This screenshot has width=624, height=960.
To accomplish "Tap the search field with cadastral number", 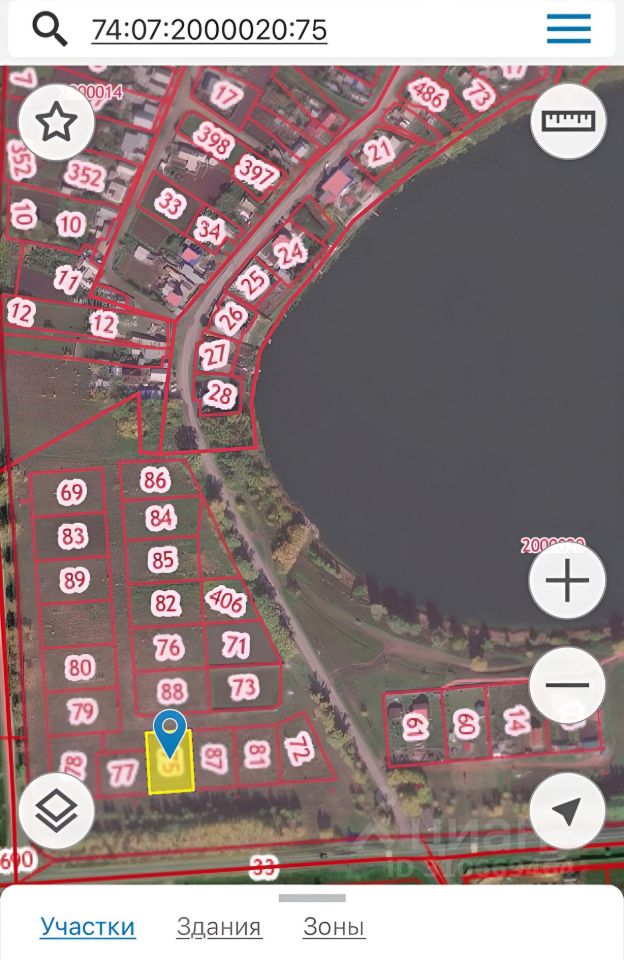I will coord(300,30).
